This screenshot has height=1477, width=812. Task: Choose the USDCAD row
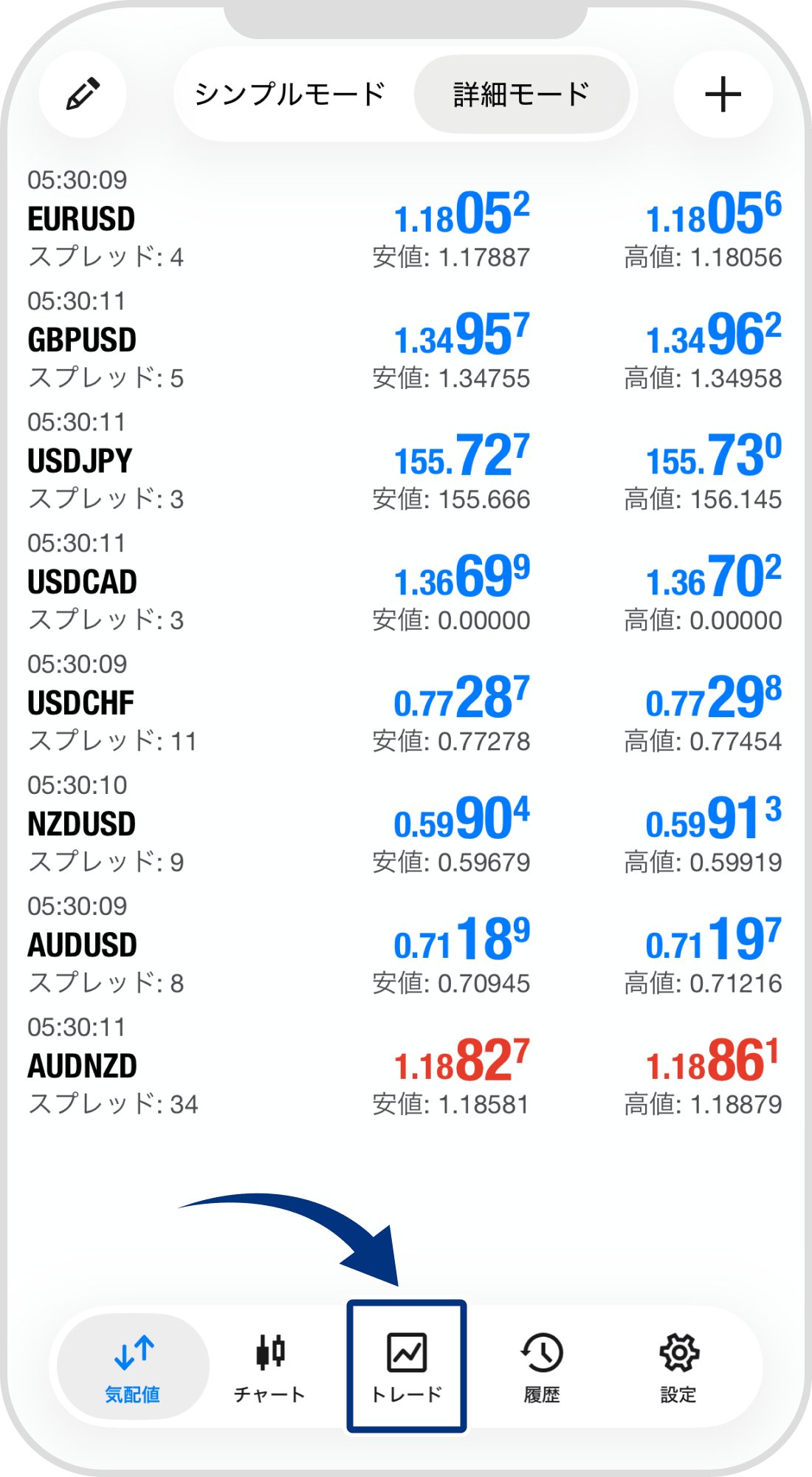pyautogui.click(x=405, y=583)
